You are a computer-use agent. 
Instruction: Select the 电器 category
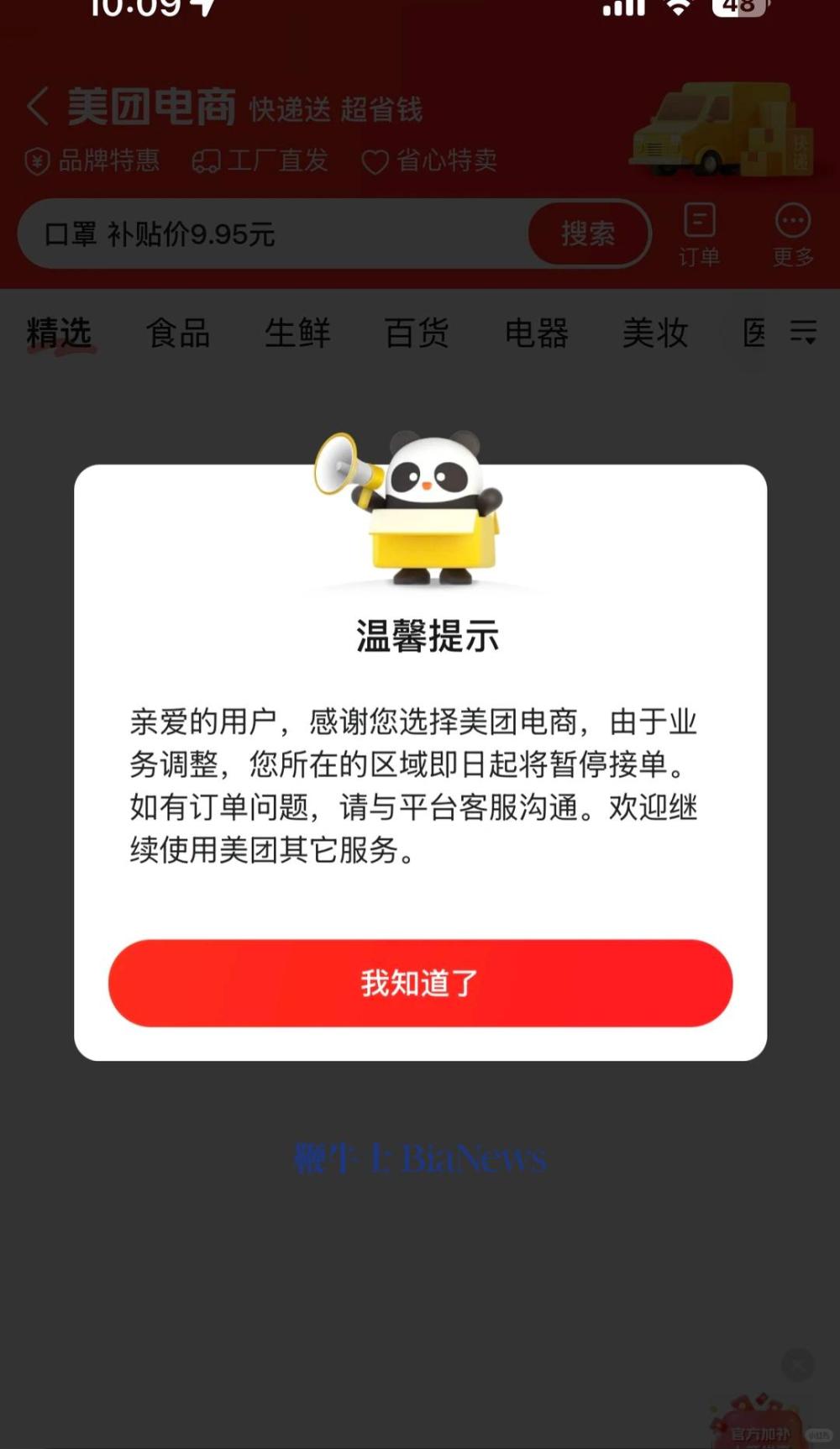[538, 333]
